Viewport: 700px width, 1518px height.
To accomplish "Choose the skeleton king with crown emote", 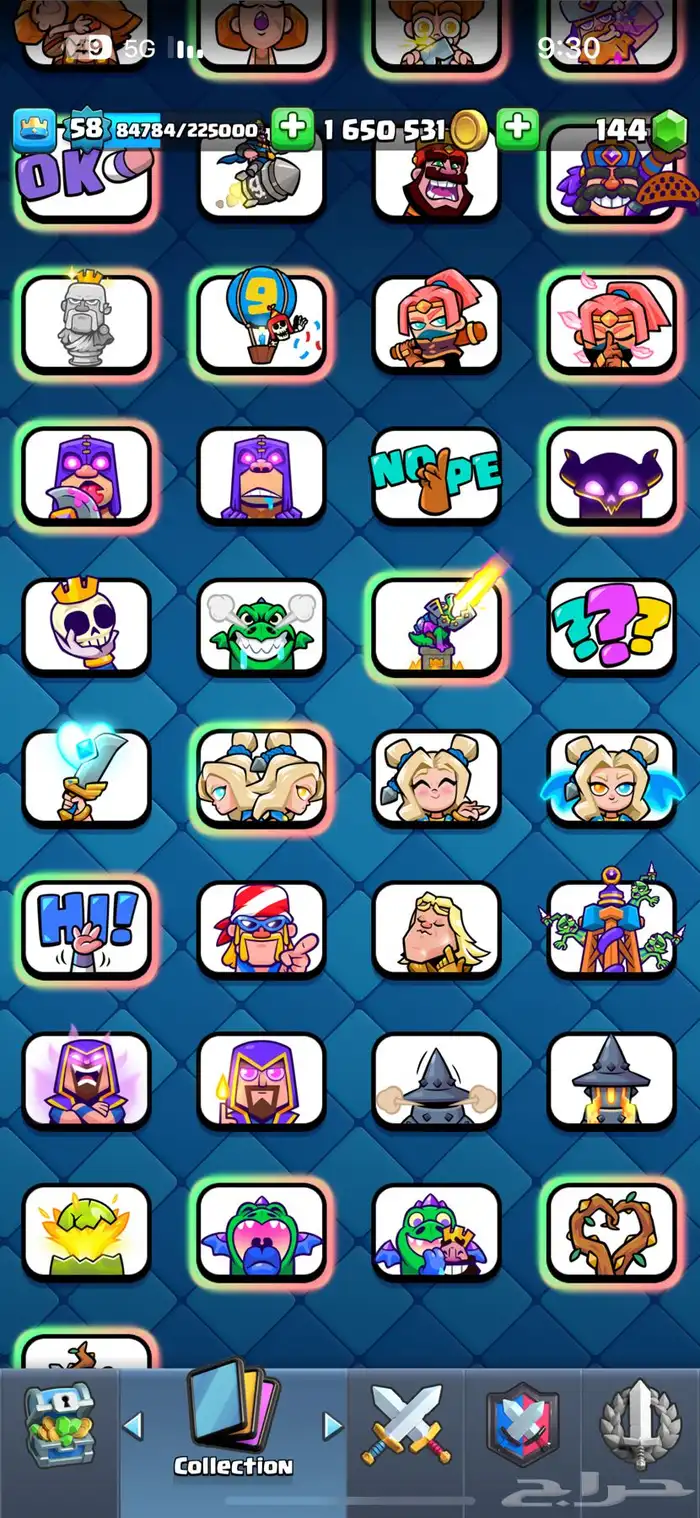I will pyautogui.click(x=86, y=626).
